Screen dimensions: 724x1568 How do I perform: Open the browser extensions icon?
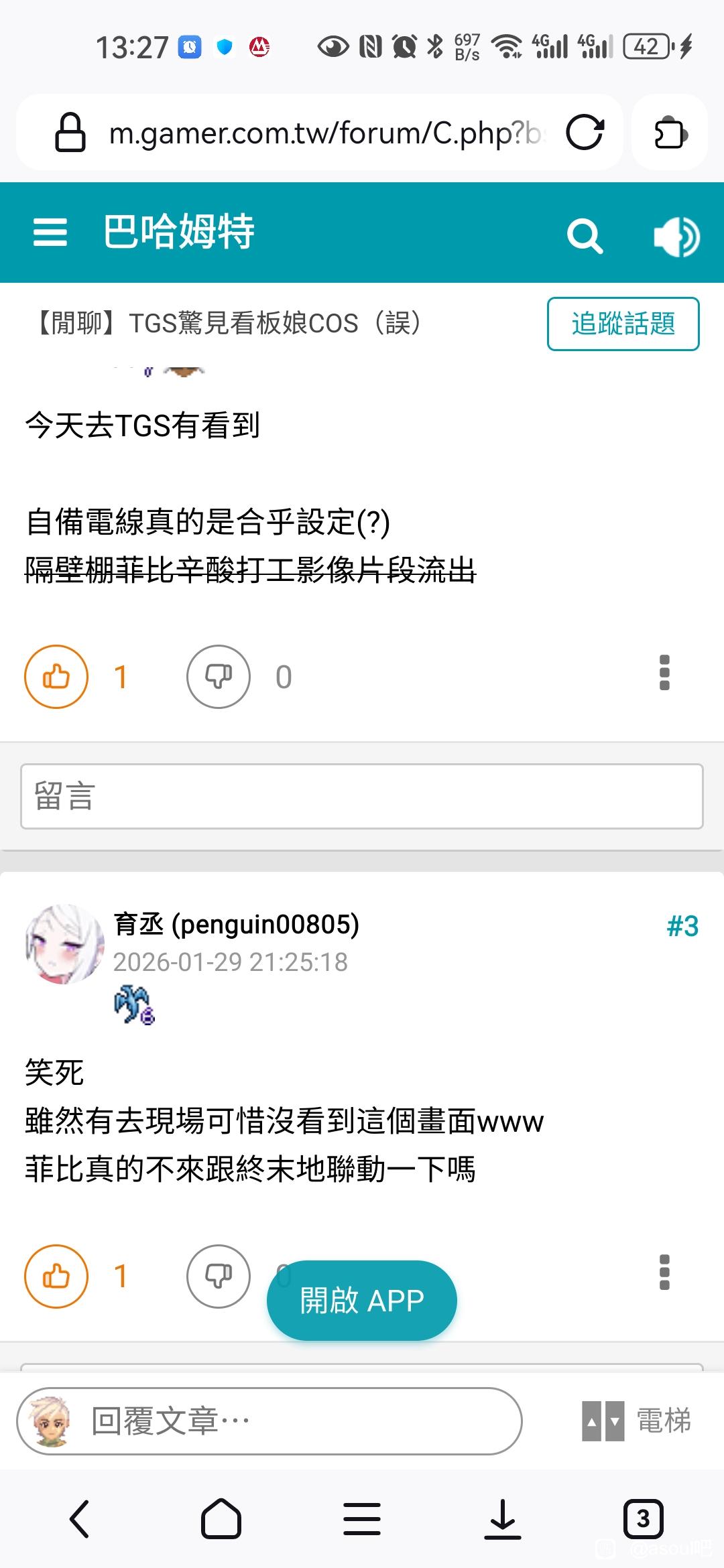point(670,133)
